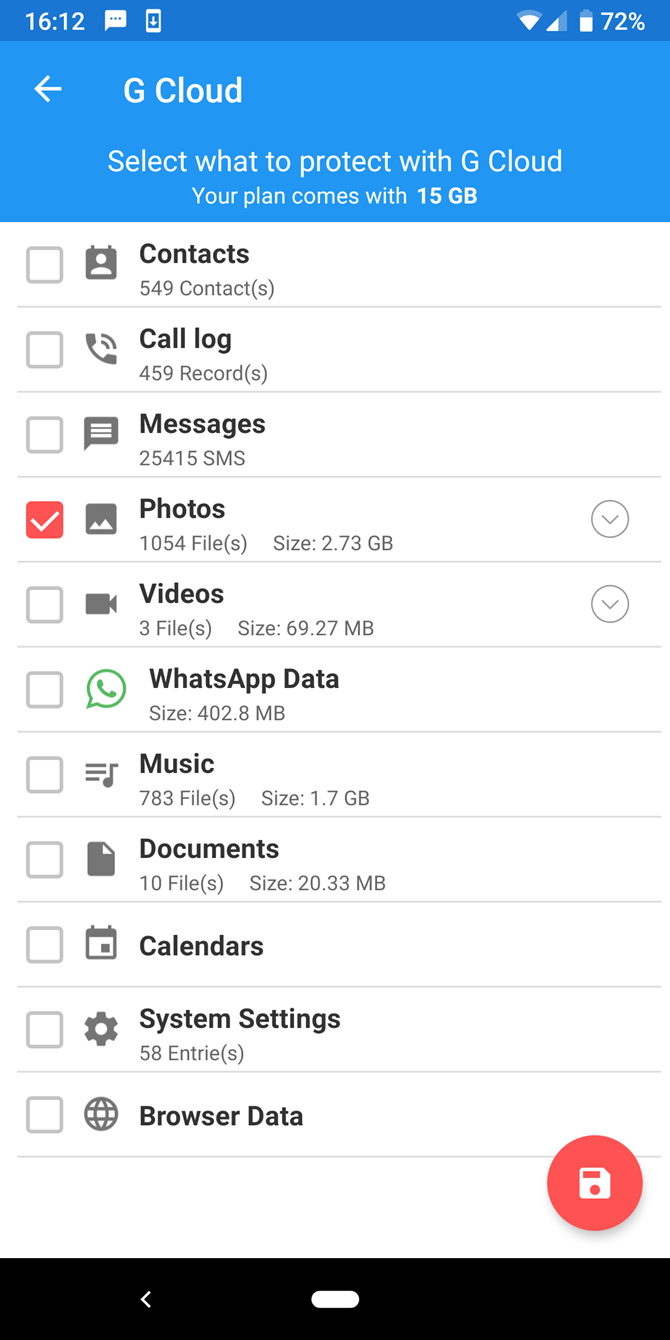The width and height of the screenshot is (670, 1340).
Task: Select the Browser Data checkbox
Action: (x=45, y=1115)
